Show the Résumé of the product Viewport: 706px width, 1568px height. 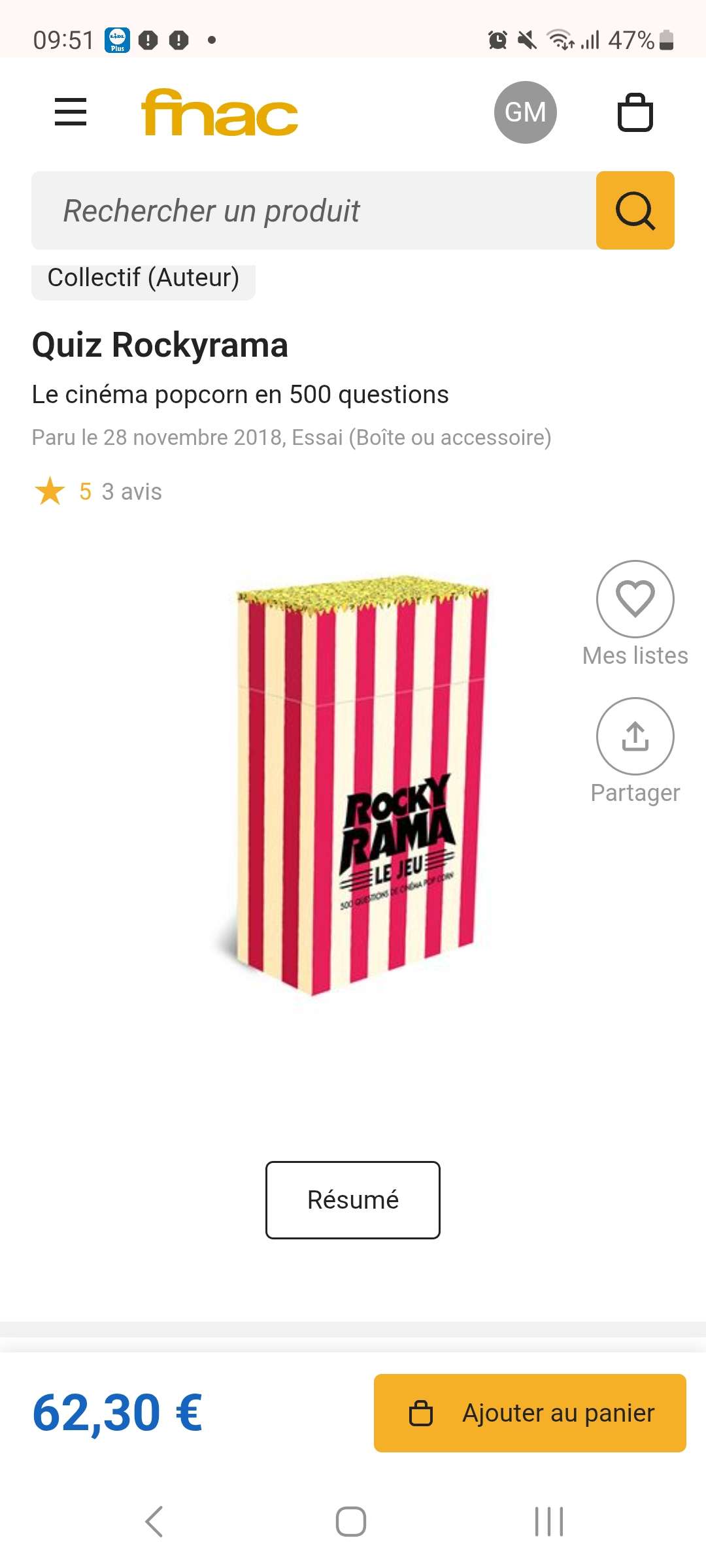pyautogui.click(x=353, y=1200)
